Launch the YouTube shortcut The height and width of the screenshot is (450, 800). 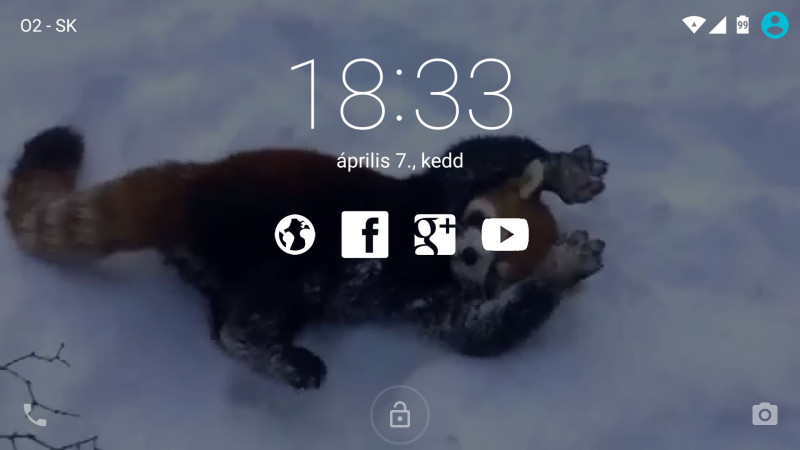pyautogui.click(x=505, y=235)
